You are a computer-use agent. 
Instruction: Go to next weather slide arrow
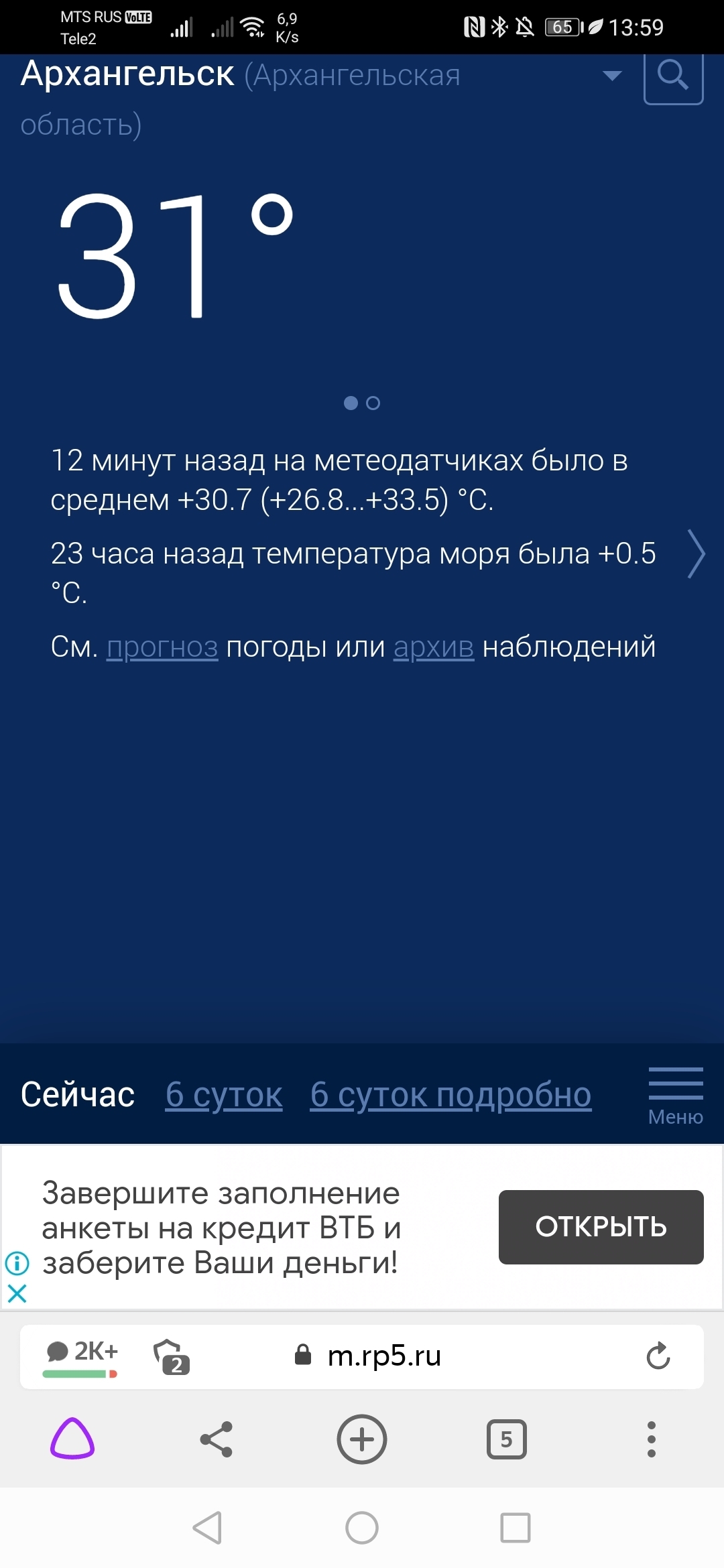click(x=697, y=554)
